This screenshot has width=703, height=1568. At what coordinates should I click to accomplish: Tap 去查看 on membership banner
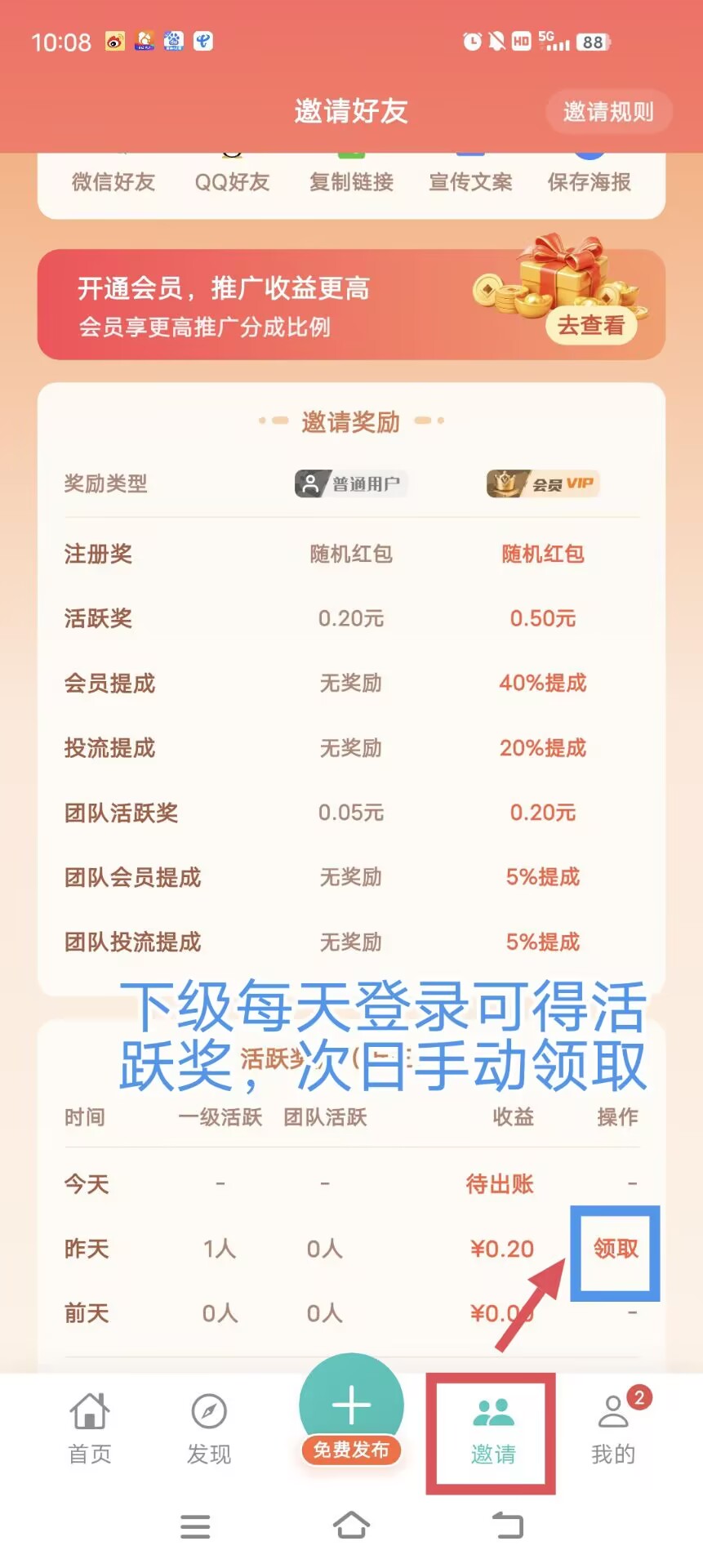tap(591, 325)
